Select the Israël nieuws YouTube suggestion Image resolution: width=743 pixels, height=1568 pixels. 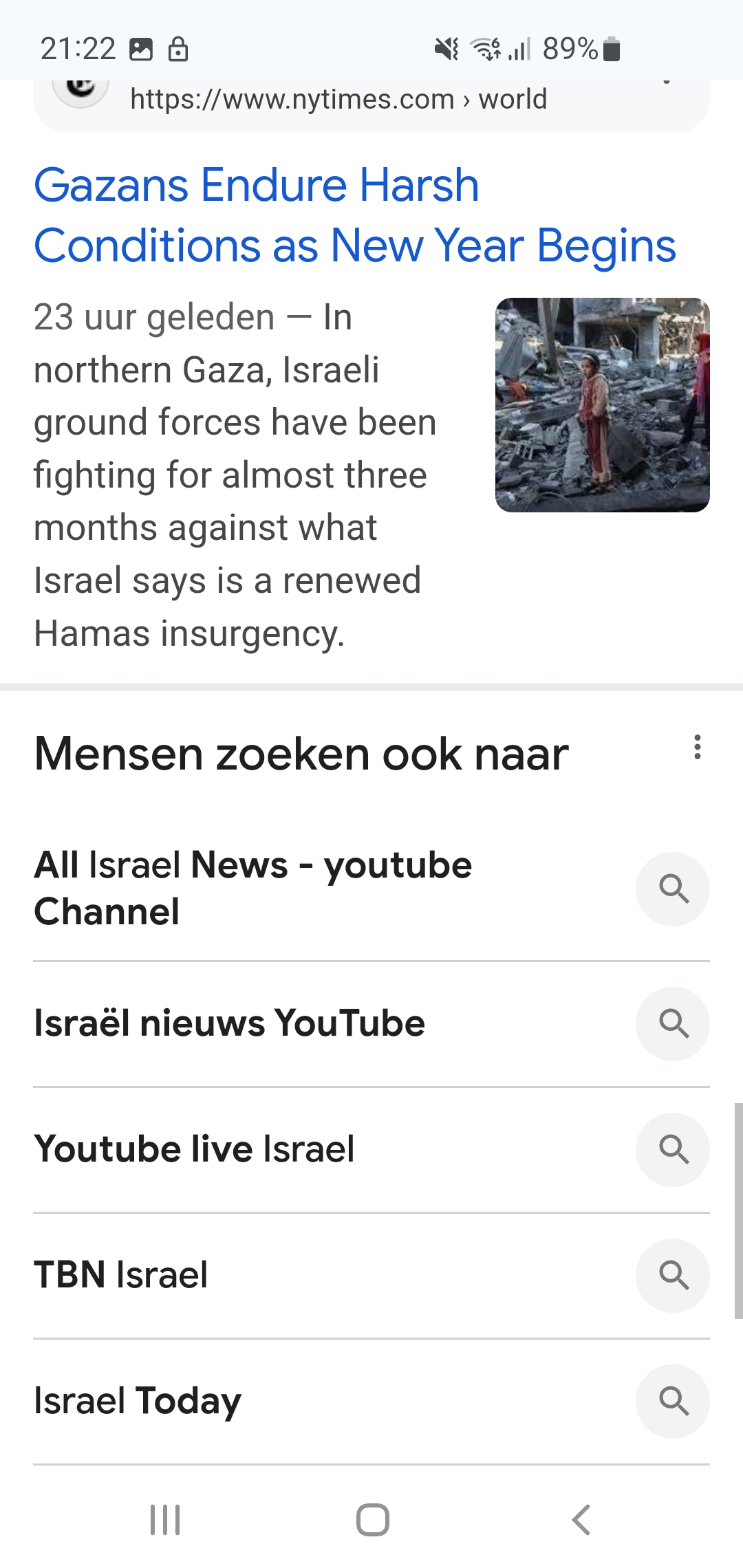tap(371, 1023)
